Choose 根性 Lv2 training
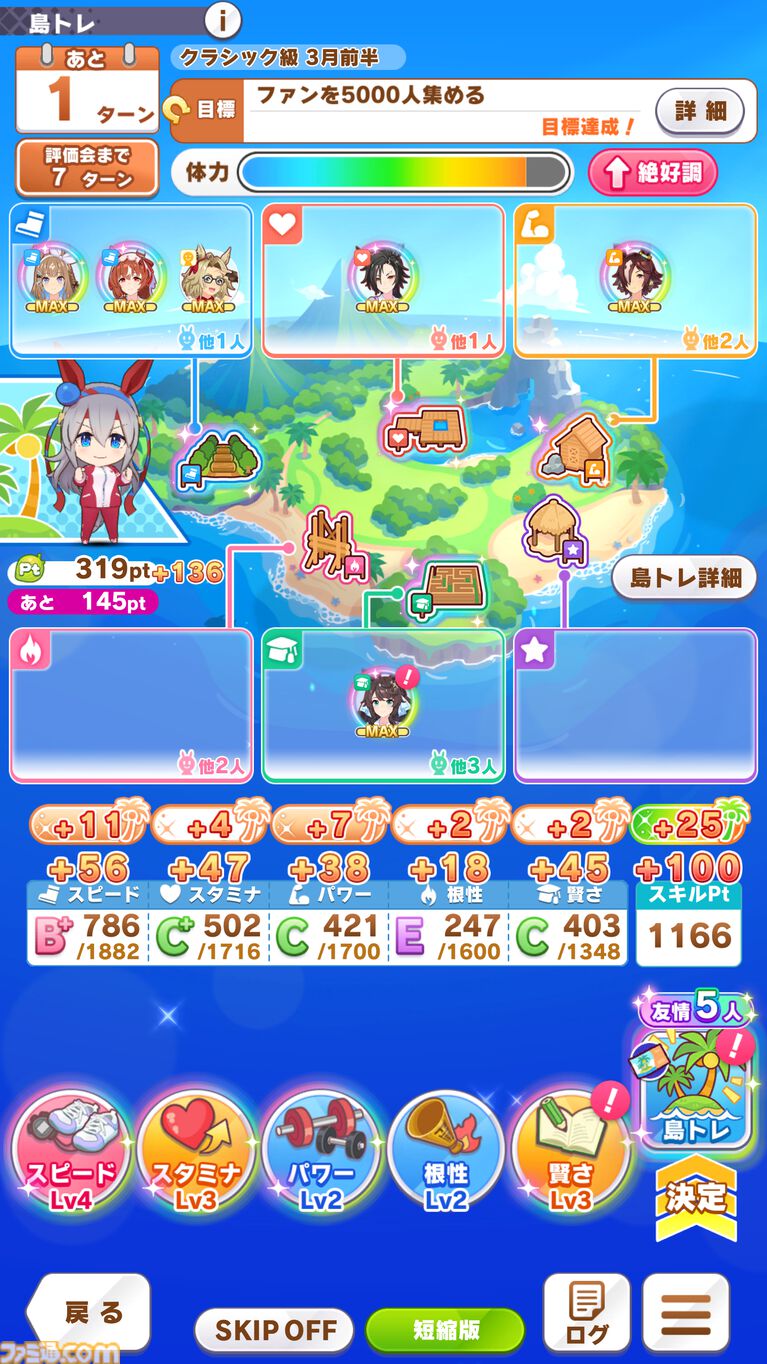 point(446,1152)
